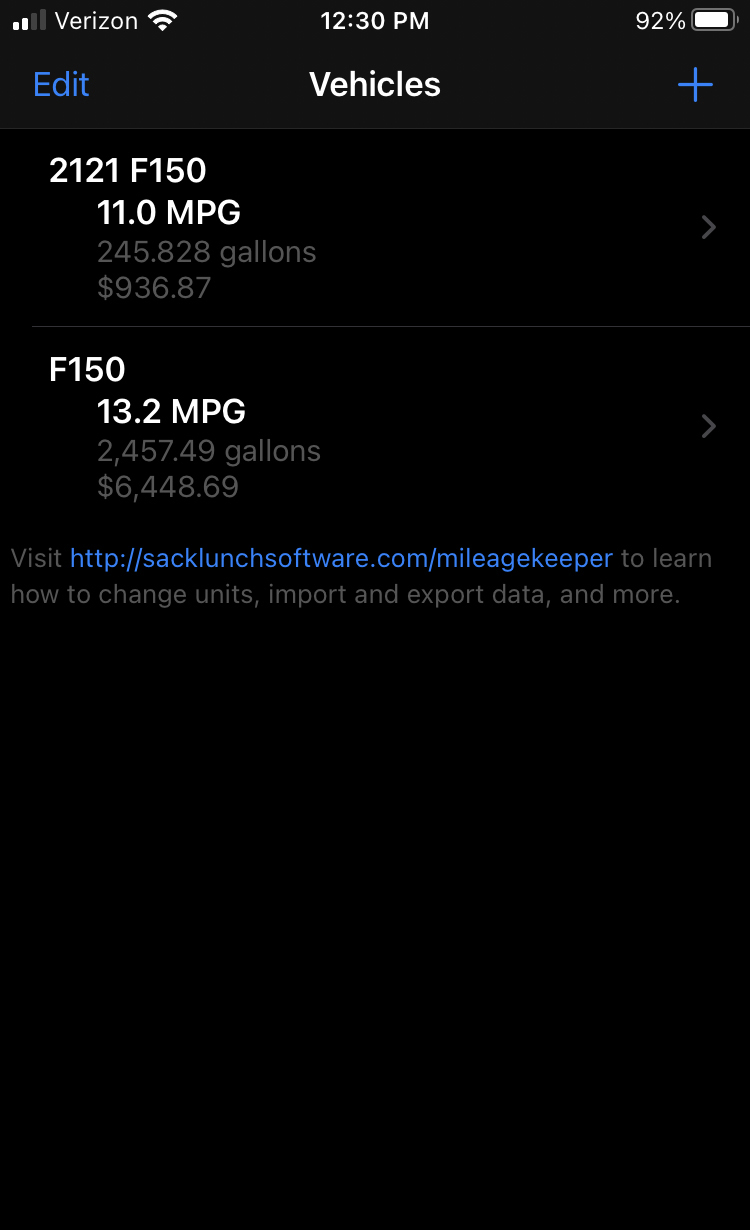Viewport: 750px width, 1230px height.
Task: Open the F150 vehicle with 13.2 MPG
Action: tap(375, 427)
